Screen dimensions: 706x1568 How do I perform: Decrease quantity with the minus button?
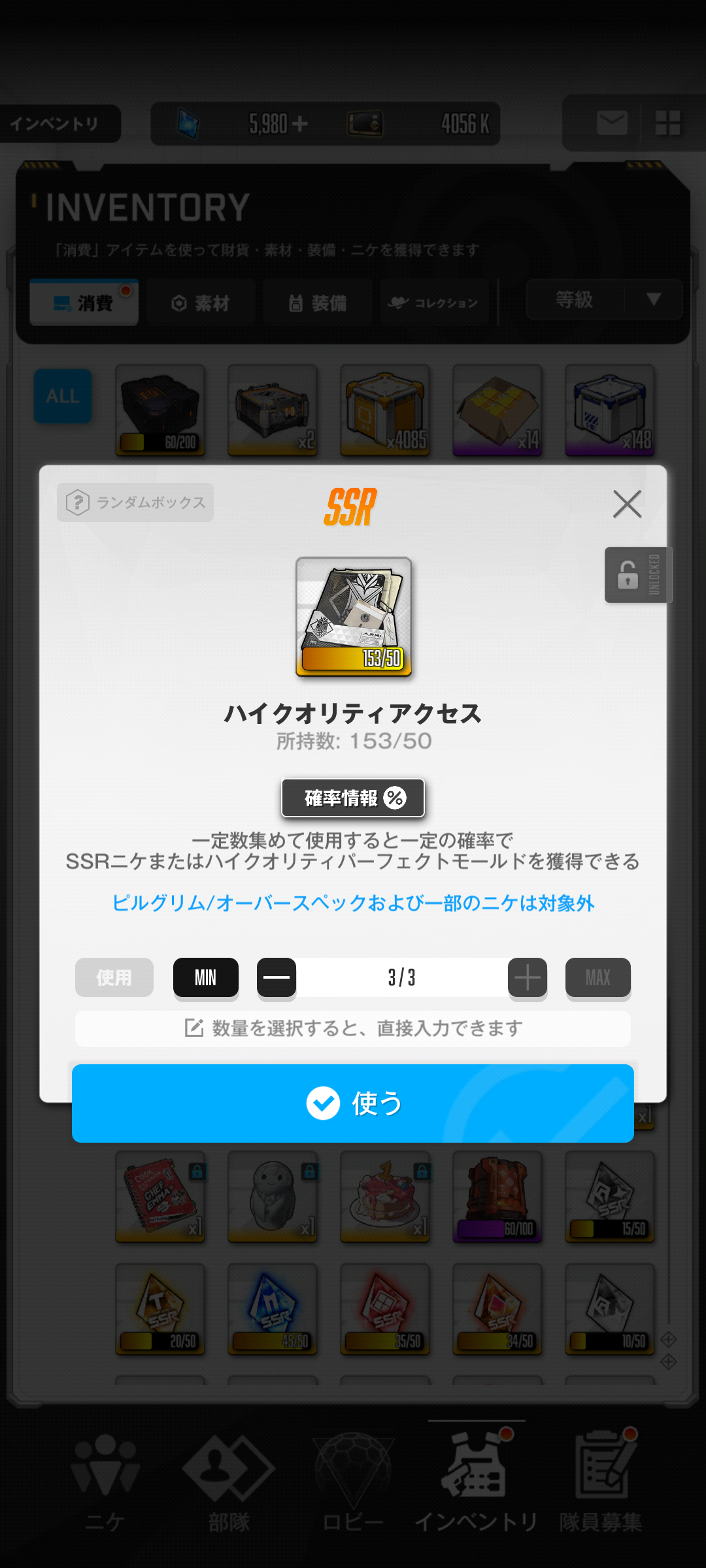click(x=277, y=977)
